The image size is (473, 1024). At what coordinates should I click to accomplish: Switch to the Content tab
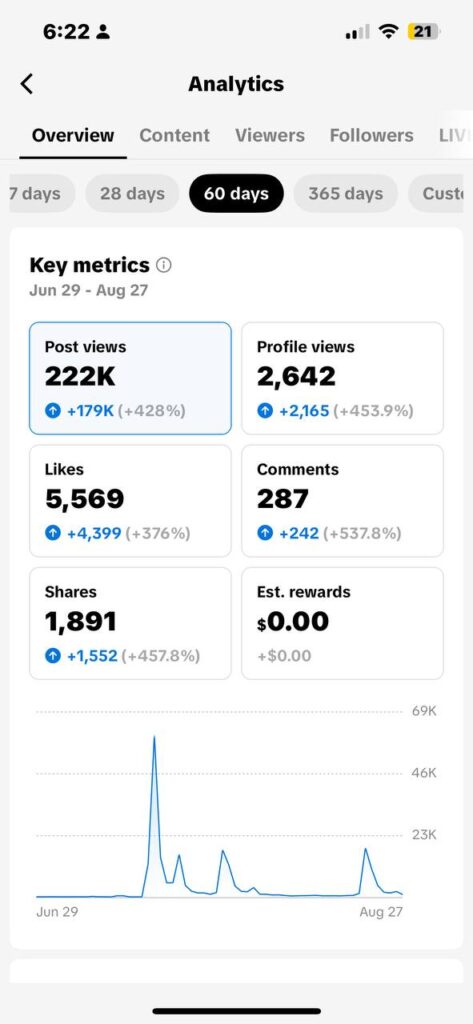click(x=174, y=135)
